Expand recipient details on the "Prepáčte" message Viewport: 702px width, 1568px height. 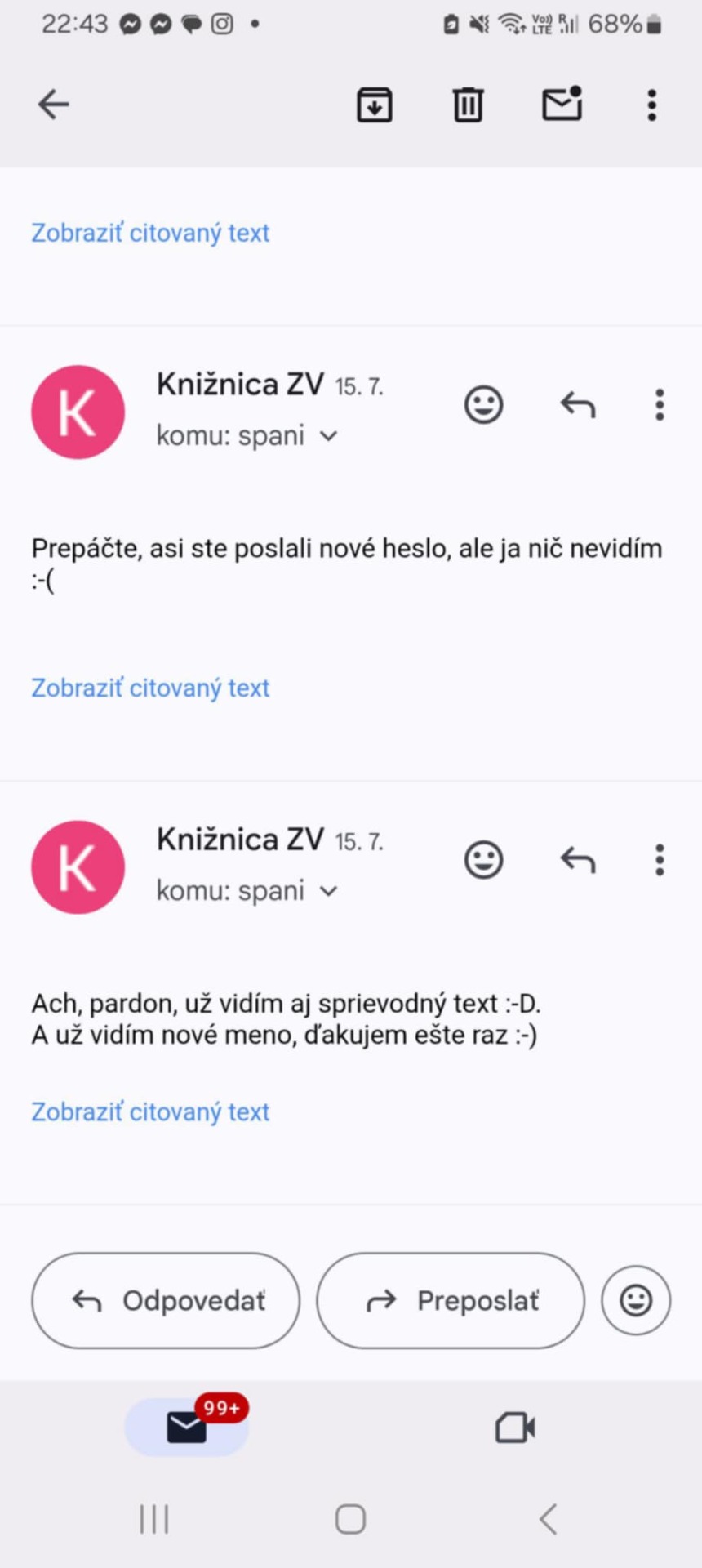tap(328, 436)
